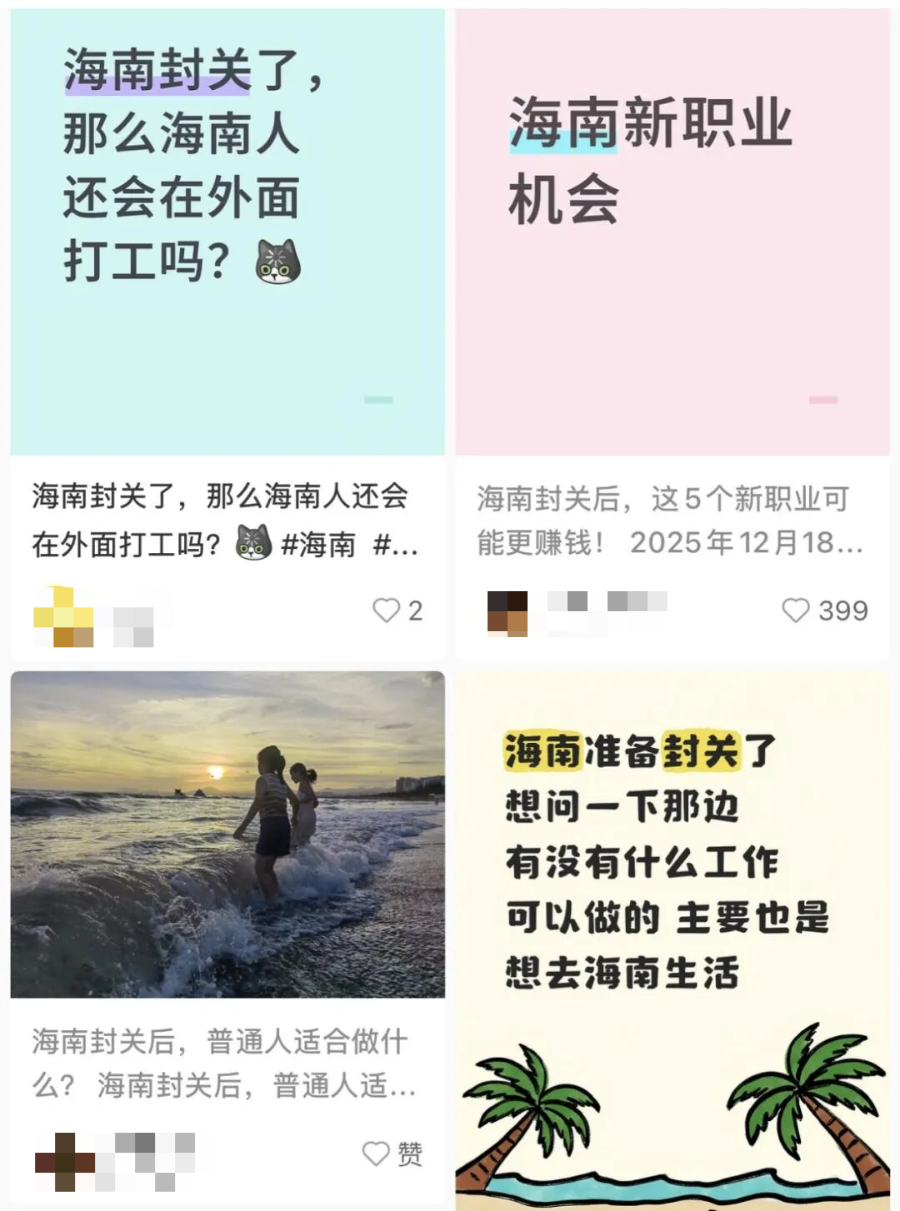Open the green cover "海南封关了" post

[228, 230]
